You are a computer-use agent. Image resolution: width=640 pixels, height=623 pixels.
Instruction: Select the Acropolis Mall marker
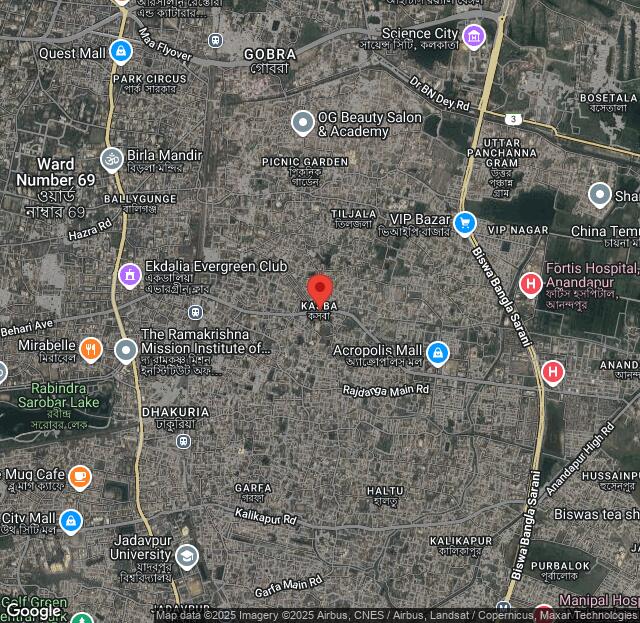point(437,353)
